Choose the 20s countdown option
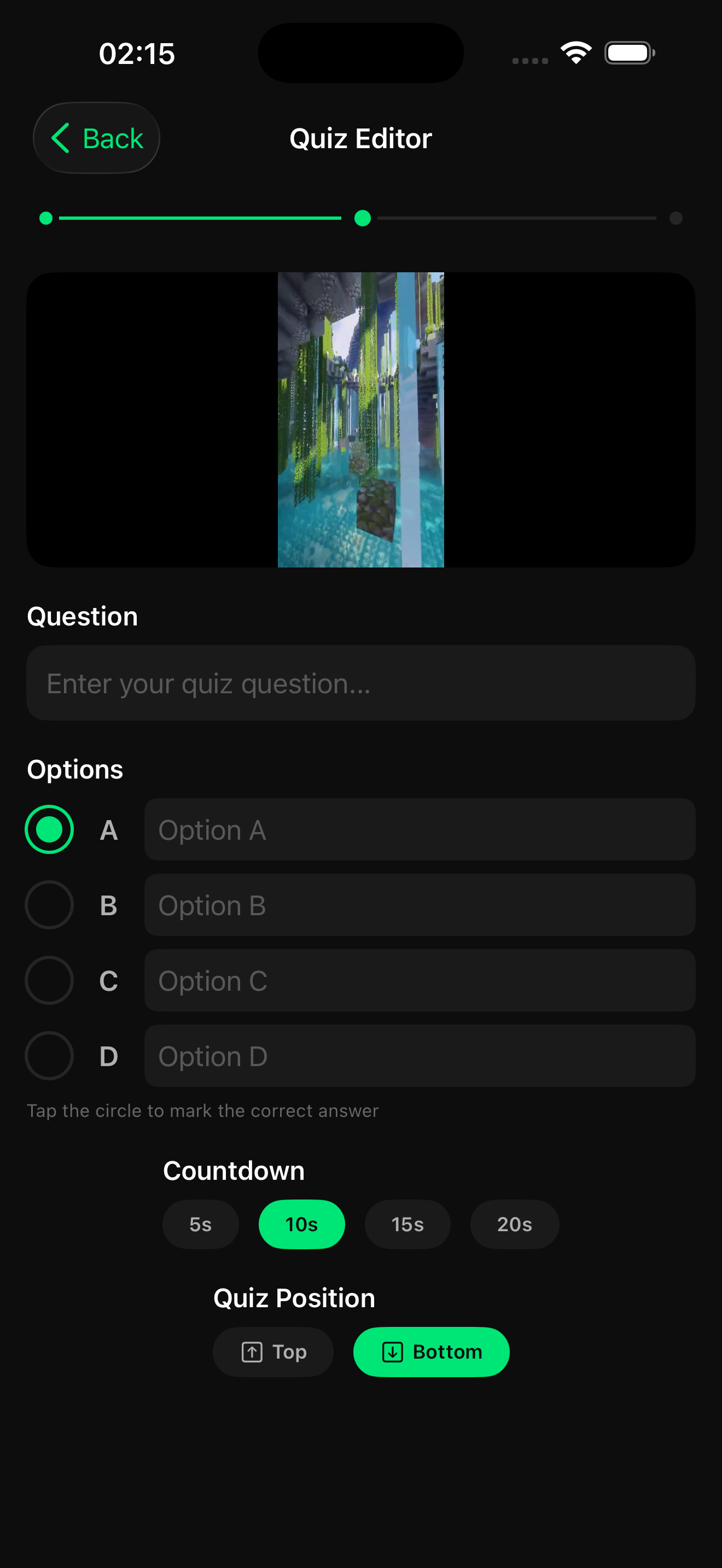Viewport: 722px width, 1568px height. 514,1224
